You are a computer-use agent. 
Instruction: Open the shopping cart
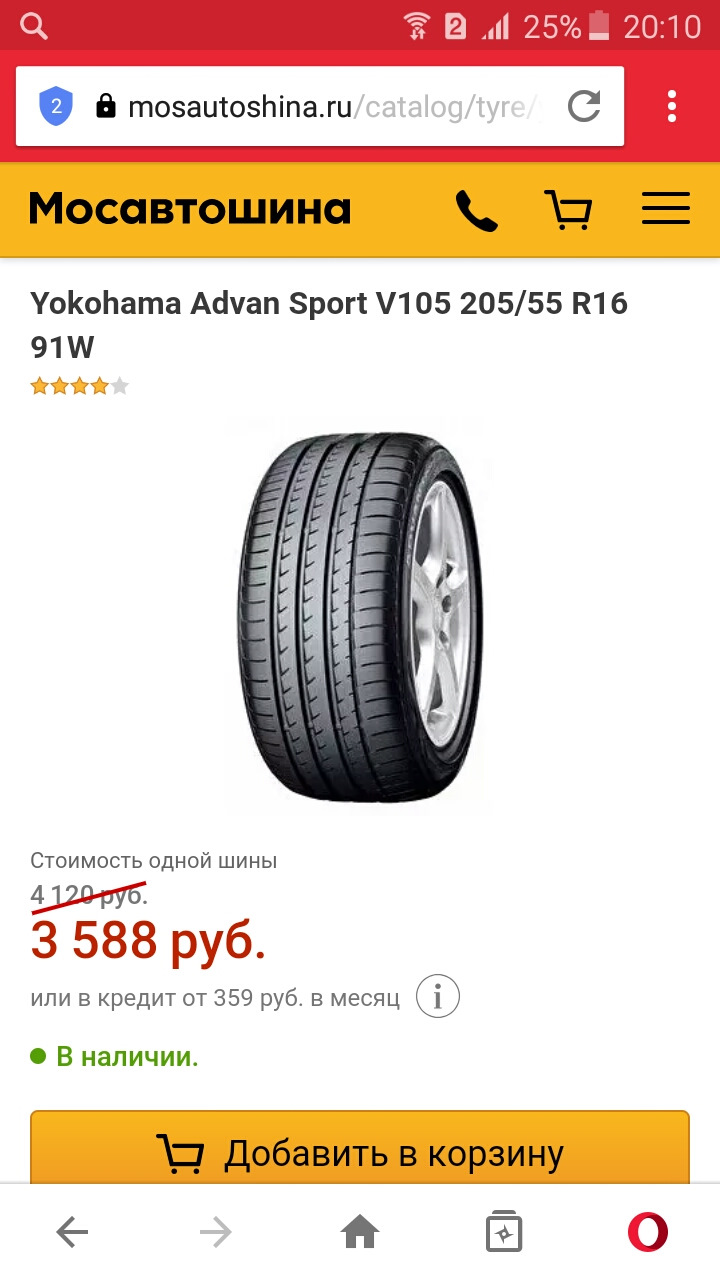click(568, 210)
